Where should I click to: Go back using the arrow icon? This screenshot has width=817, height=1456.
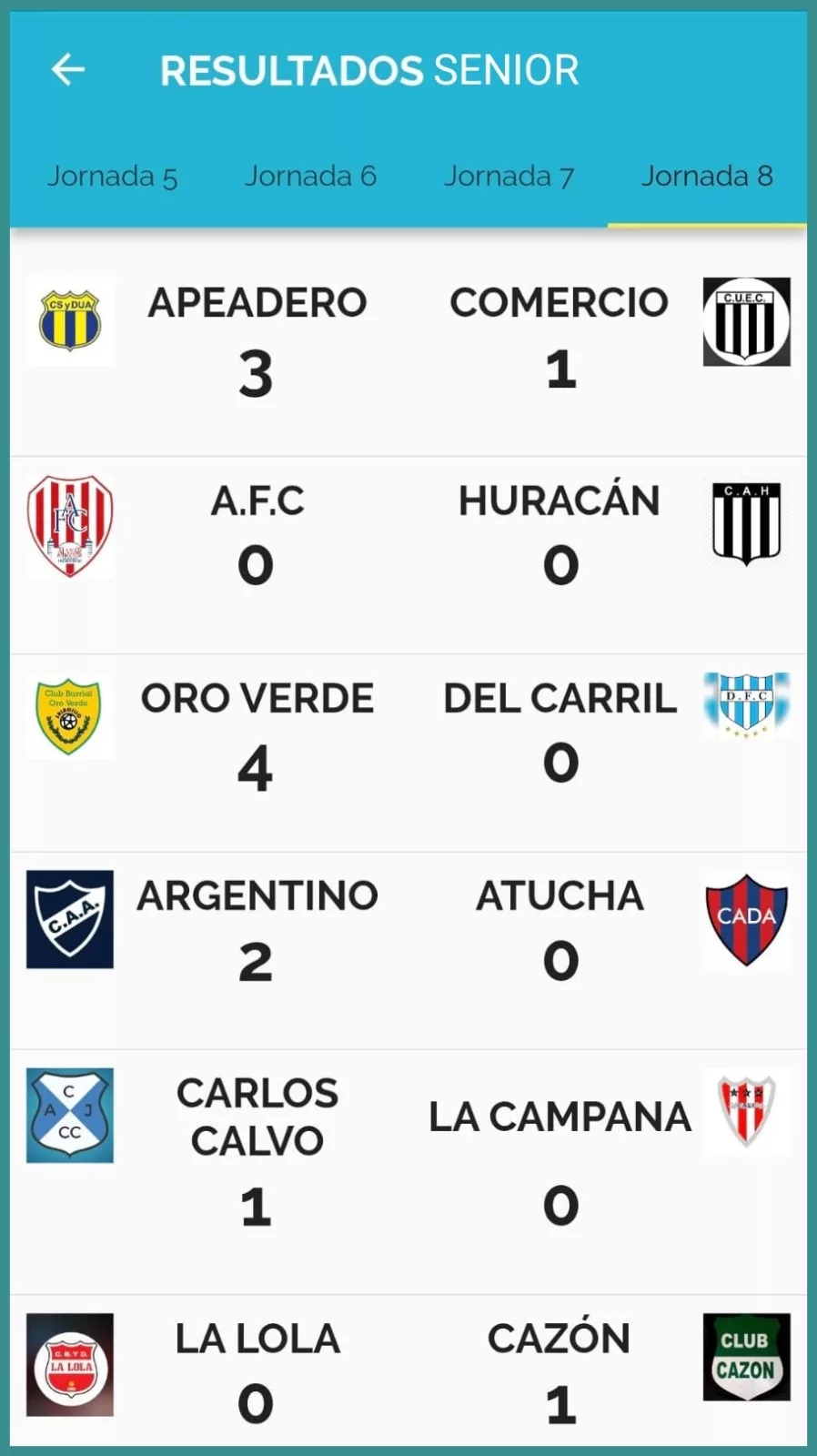click(x=68, y=69)
